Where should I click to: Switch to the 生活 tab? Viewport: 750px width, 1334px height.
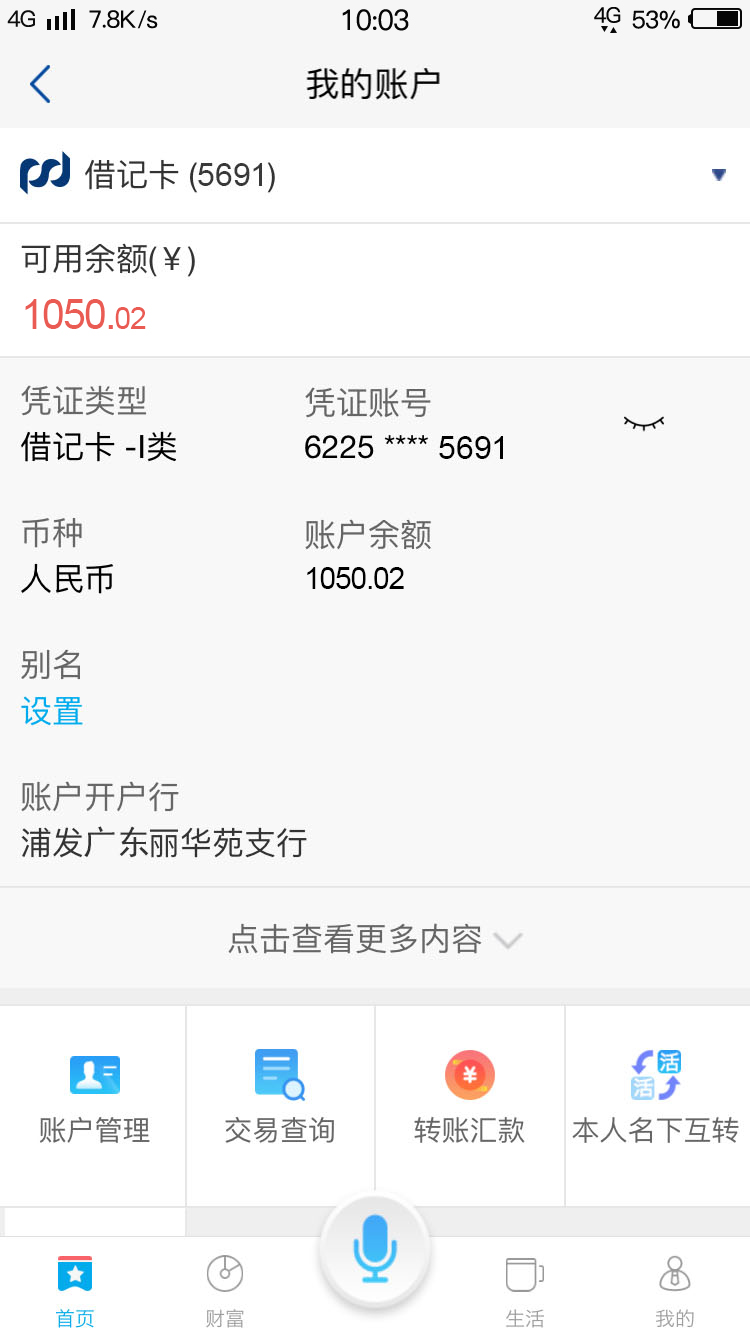[525, 1290]
